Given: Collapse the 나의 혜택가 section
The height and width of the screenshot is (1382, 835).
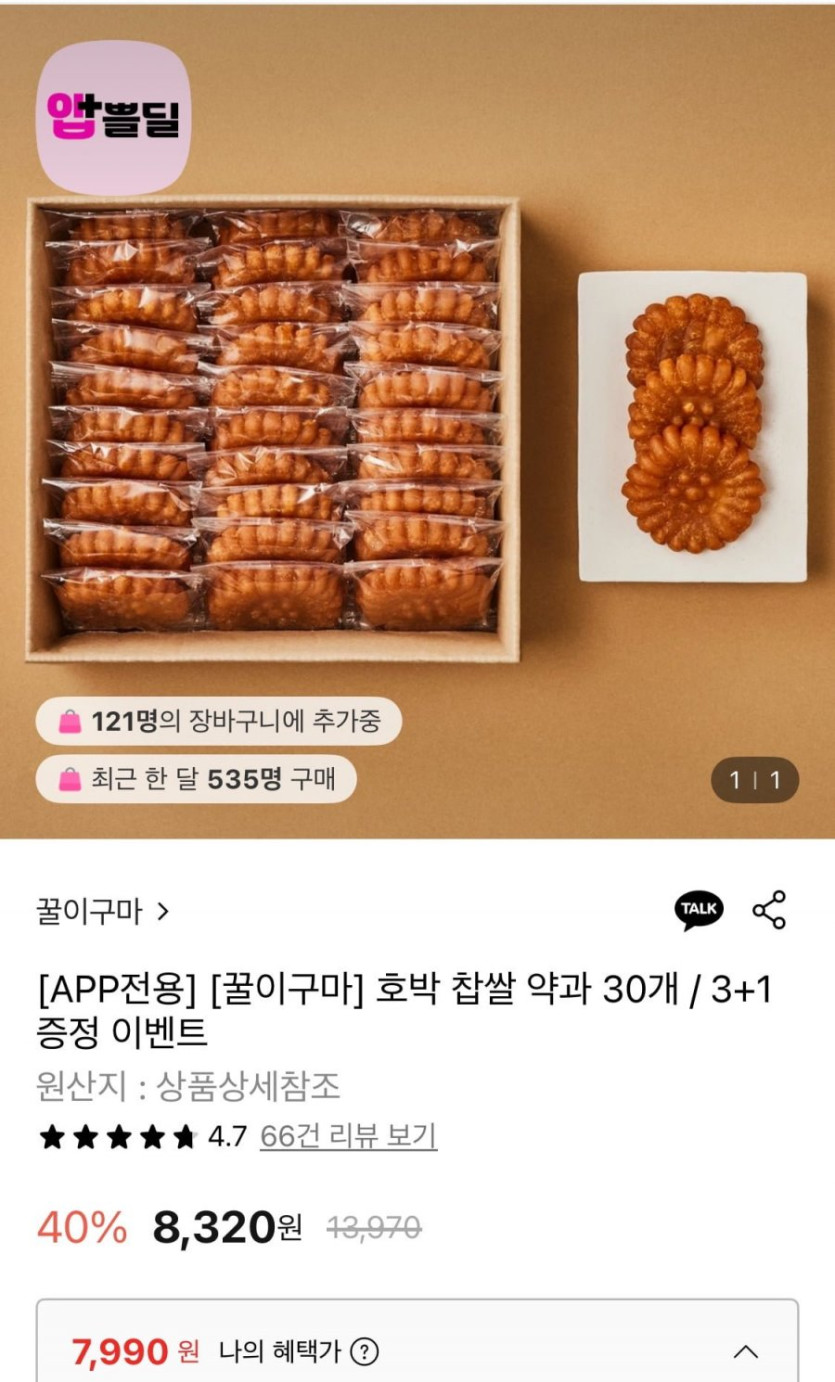Looking at the screenshot, I should click(x=745, y=1352).
